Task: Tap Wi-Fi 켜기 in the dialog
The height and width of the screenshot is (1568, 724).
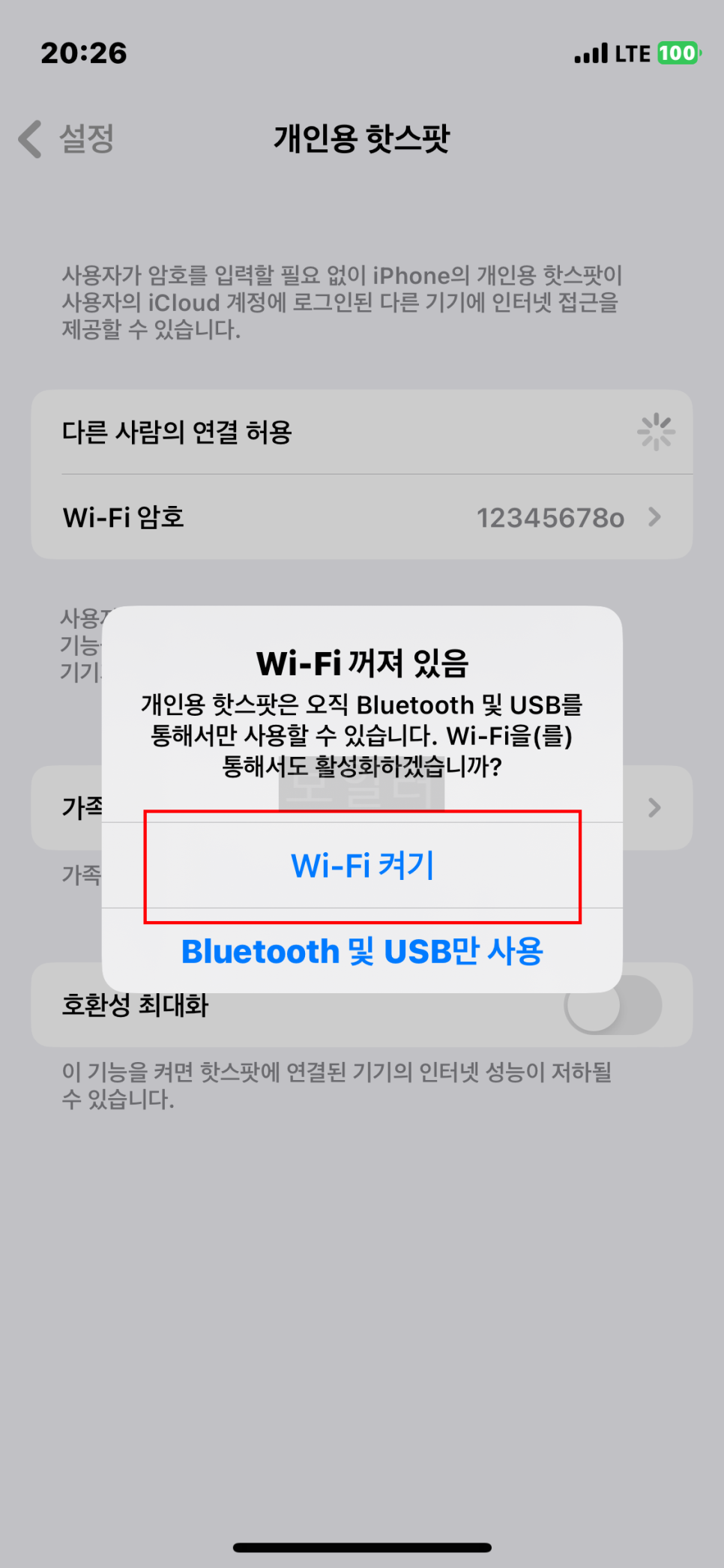Action: (x=362, y=866)
